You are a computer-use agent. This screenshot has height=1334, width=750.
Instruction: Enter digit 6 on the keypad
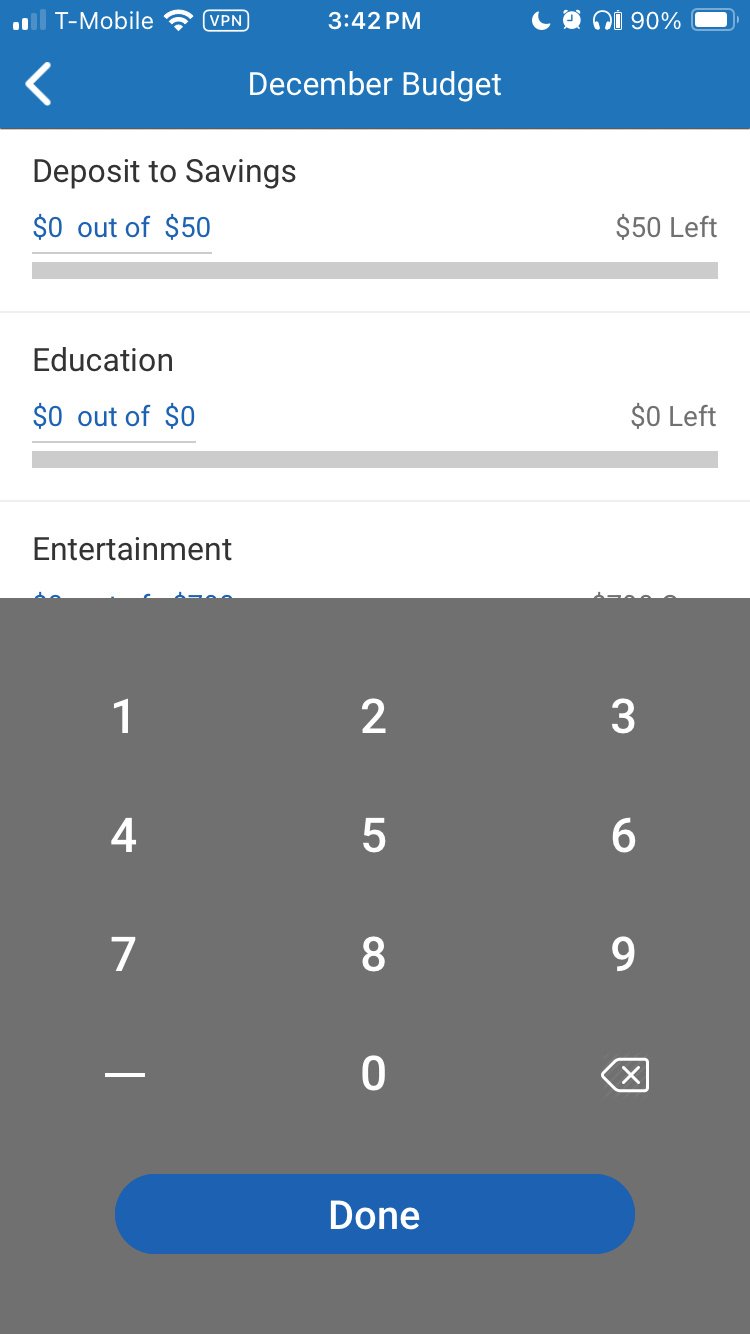623,836
